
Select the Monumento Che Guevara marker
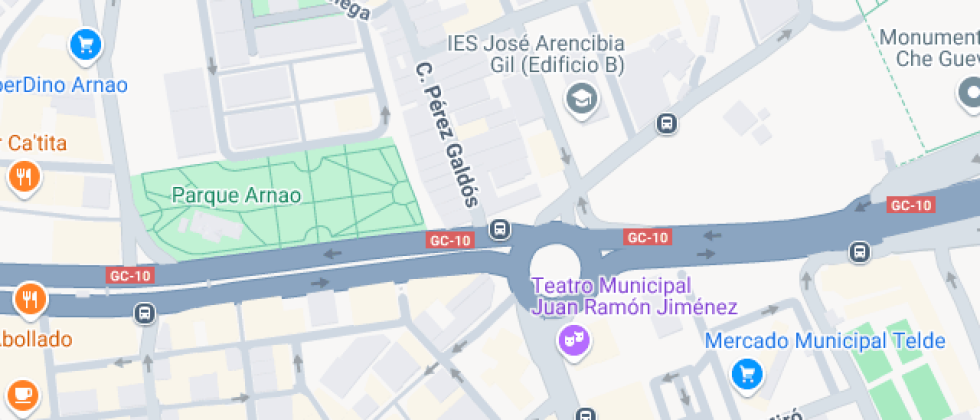pyautogui.click(x=969, y=95)
